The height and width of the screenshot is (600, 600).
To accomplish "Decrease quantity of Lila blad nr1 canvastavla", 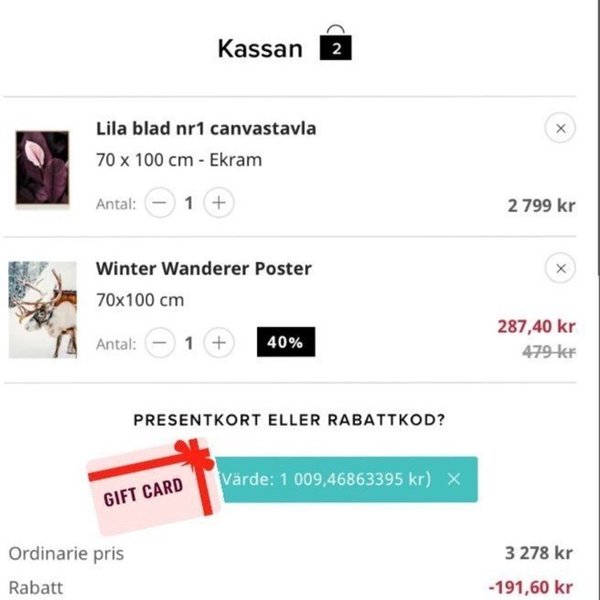I will click(x=159, y=203).
